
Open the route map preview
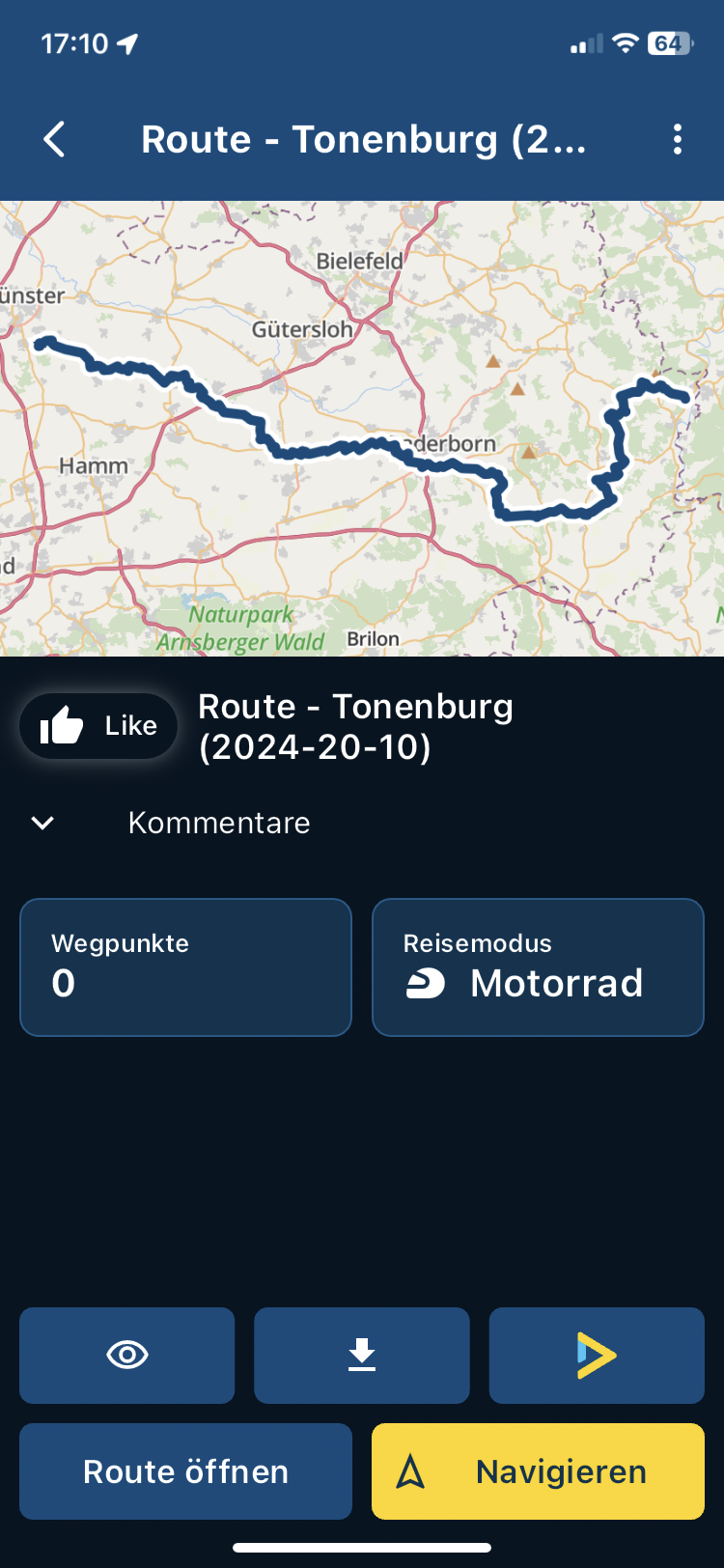pyautogui.click(x=362, y=429)
